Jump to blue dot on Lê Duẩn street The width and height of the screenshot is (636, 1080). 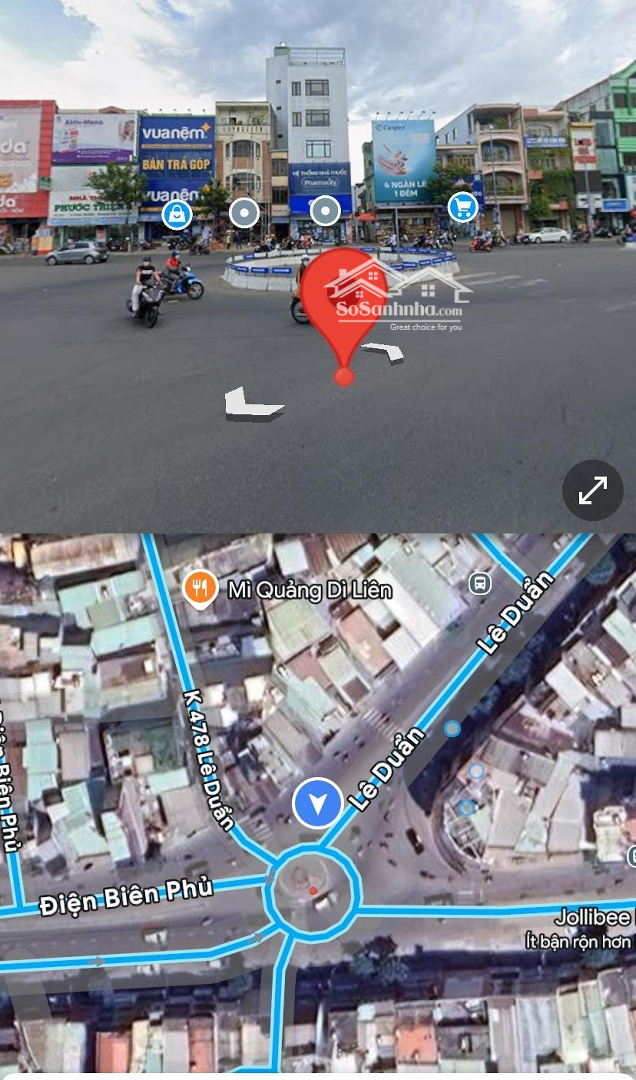coord(453,728)
